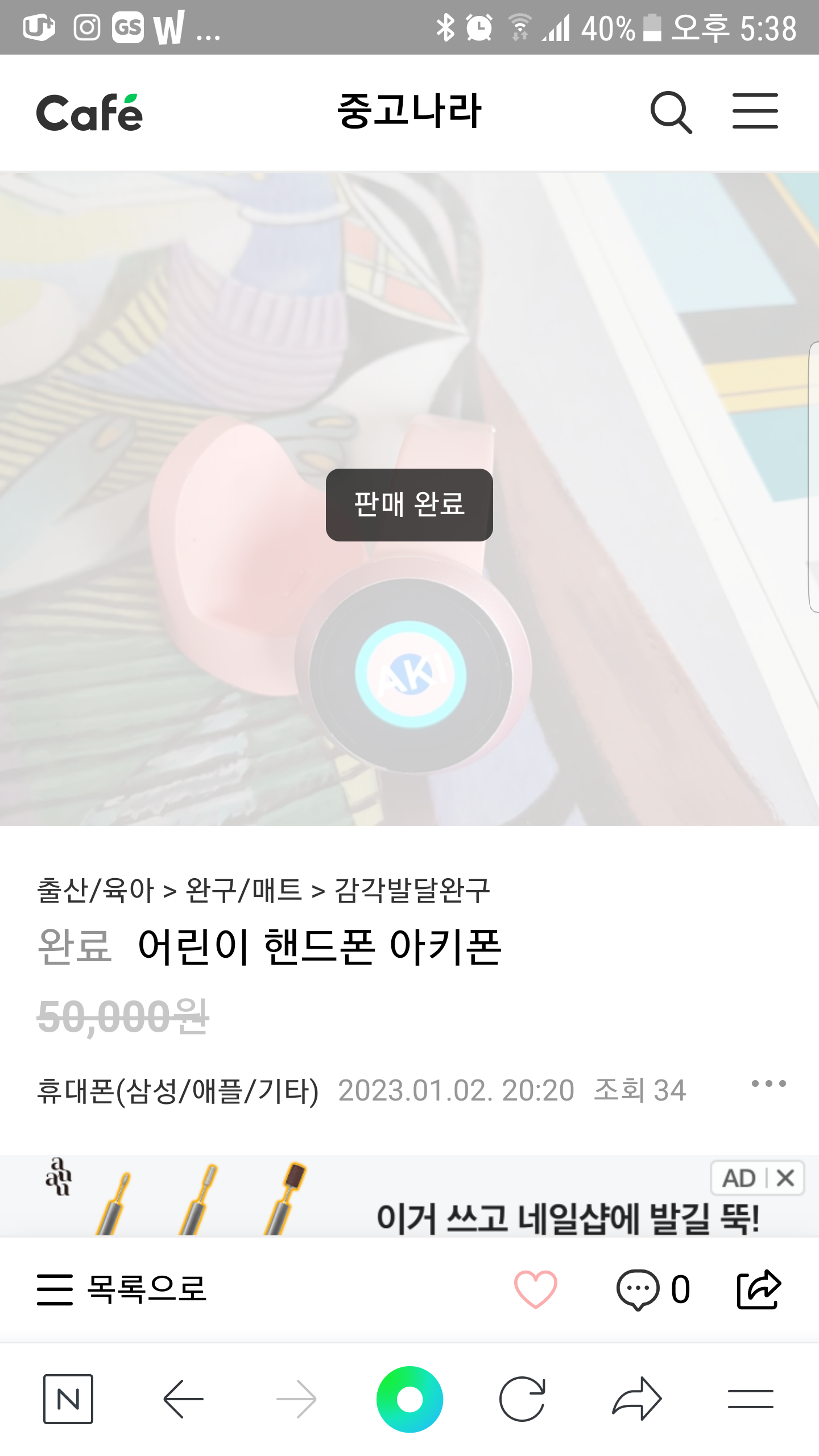The width and height of the screenshot is (819, 1456).
Task: Open the Naver N home button
Action: [x=68, y=1399]
